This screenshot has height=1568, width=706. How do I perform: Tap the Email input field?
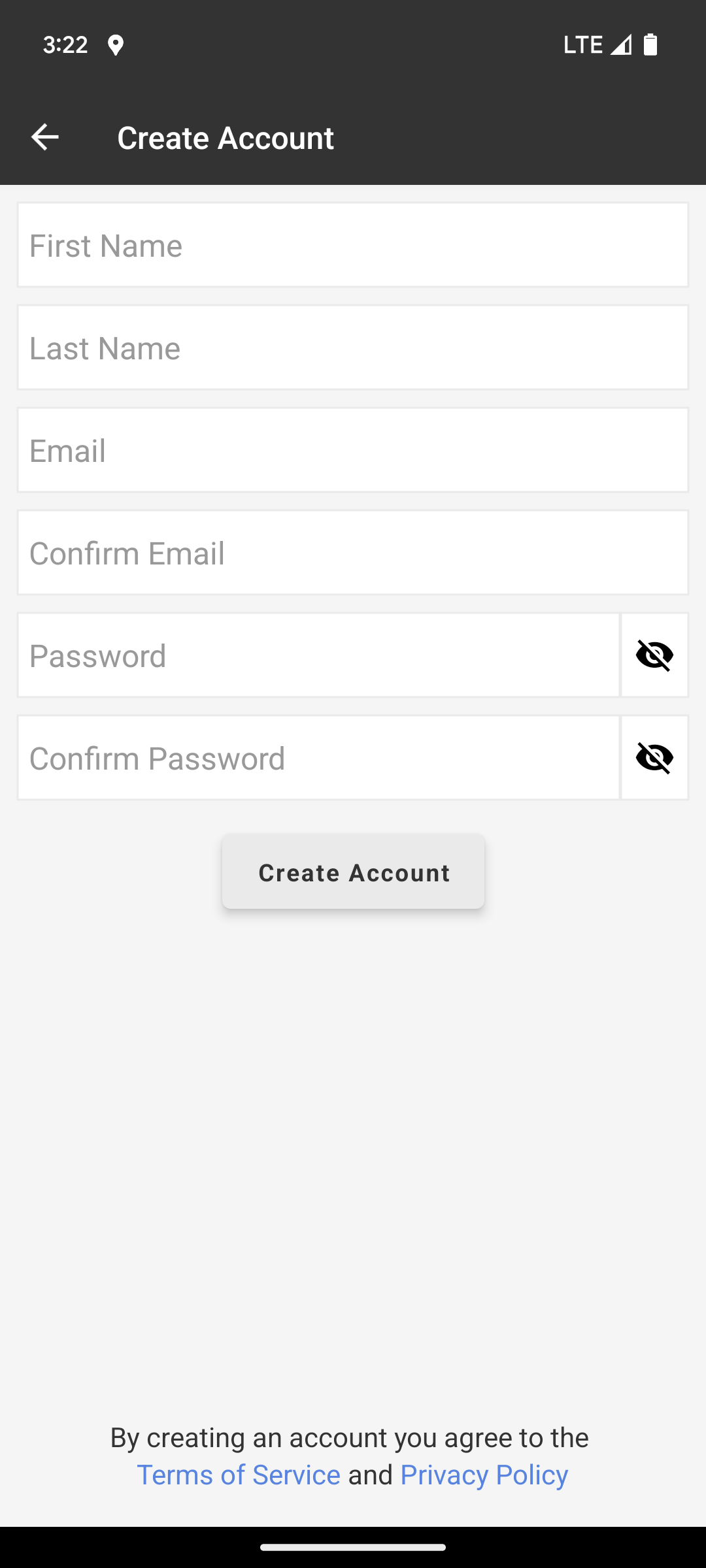coord(352,450)
